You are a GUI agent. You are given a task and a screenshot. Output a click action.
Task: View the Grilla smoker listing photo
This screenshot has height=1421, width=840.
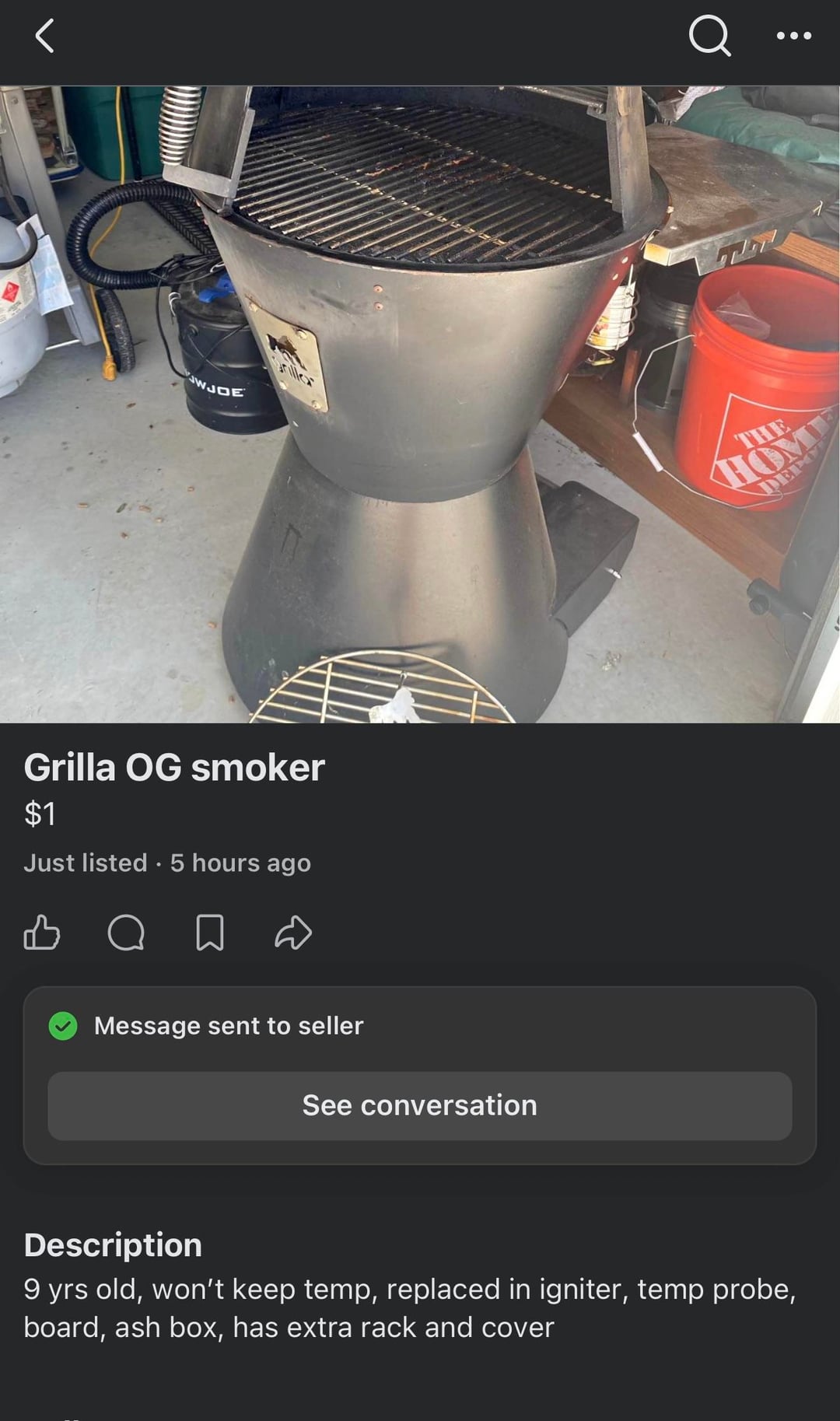pyautogui.click(x=420, y=404)
